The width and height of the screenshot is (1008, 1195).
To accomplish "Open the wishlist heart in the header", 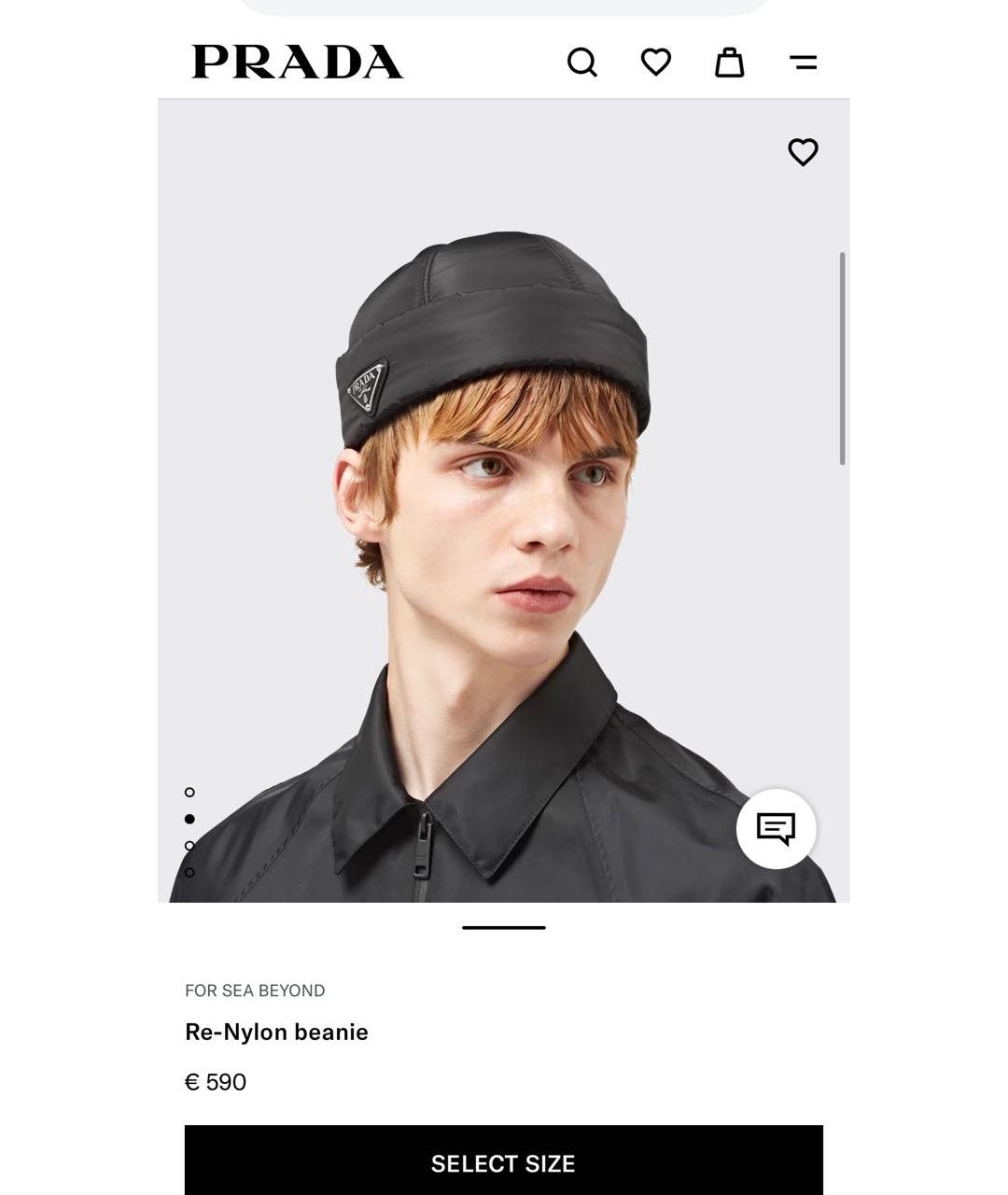I will (656, 63).
